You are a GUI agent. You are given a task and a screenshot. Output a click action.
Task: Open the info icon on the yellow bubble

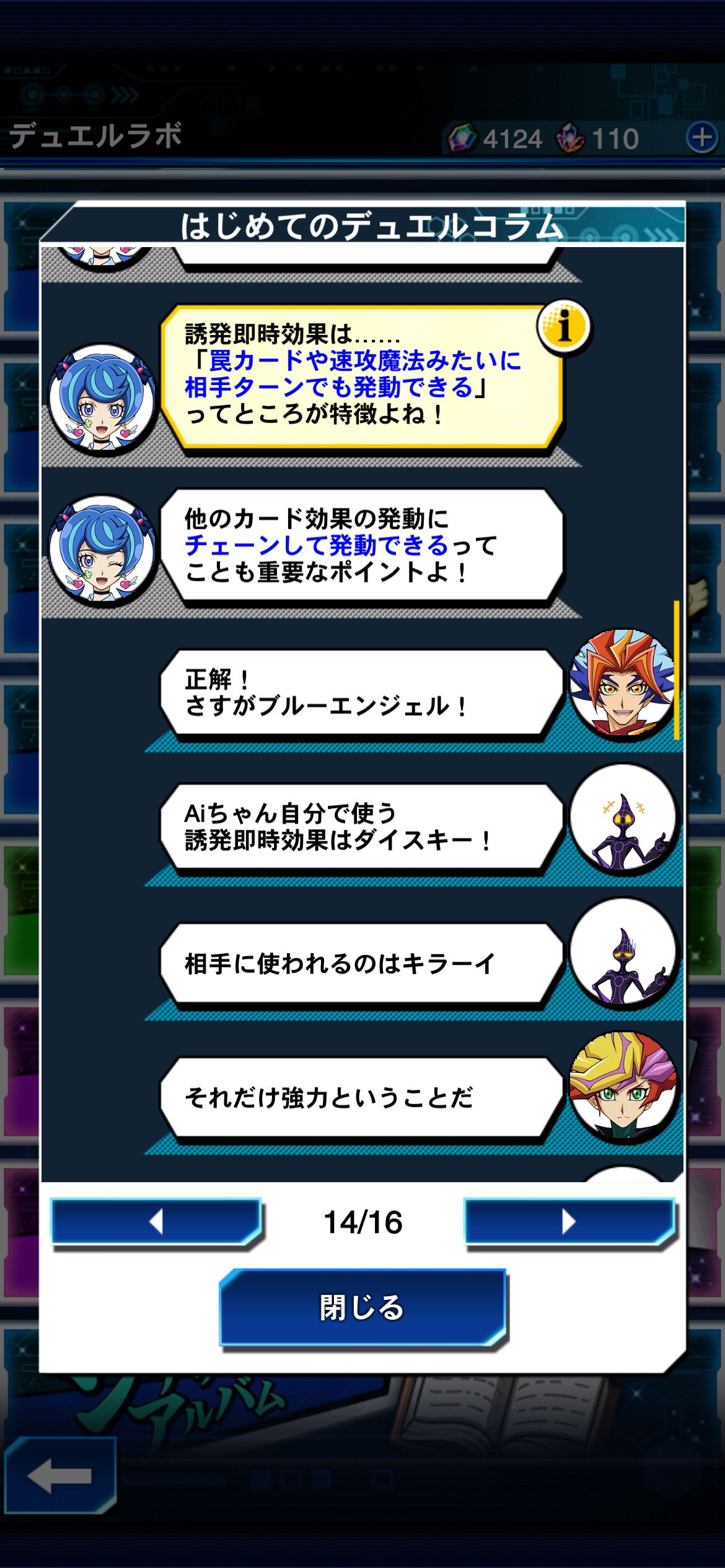click(563, 326)
